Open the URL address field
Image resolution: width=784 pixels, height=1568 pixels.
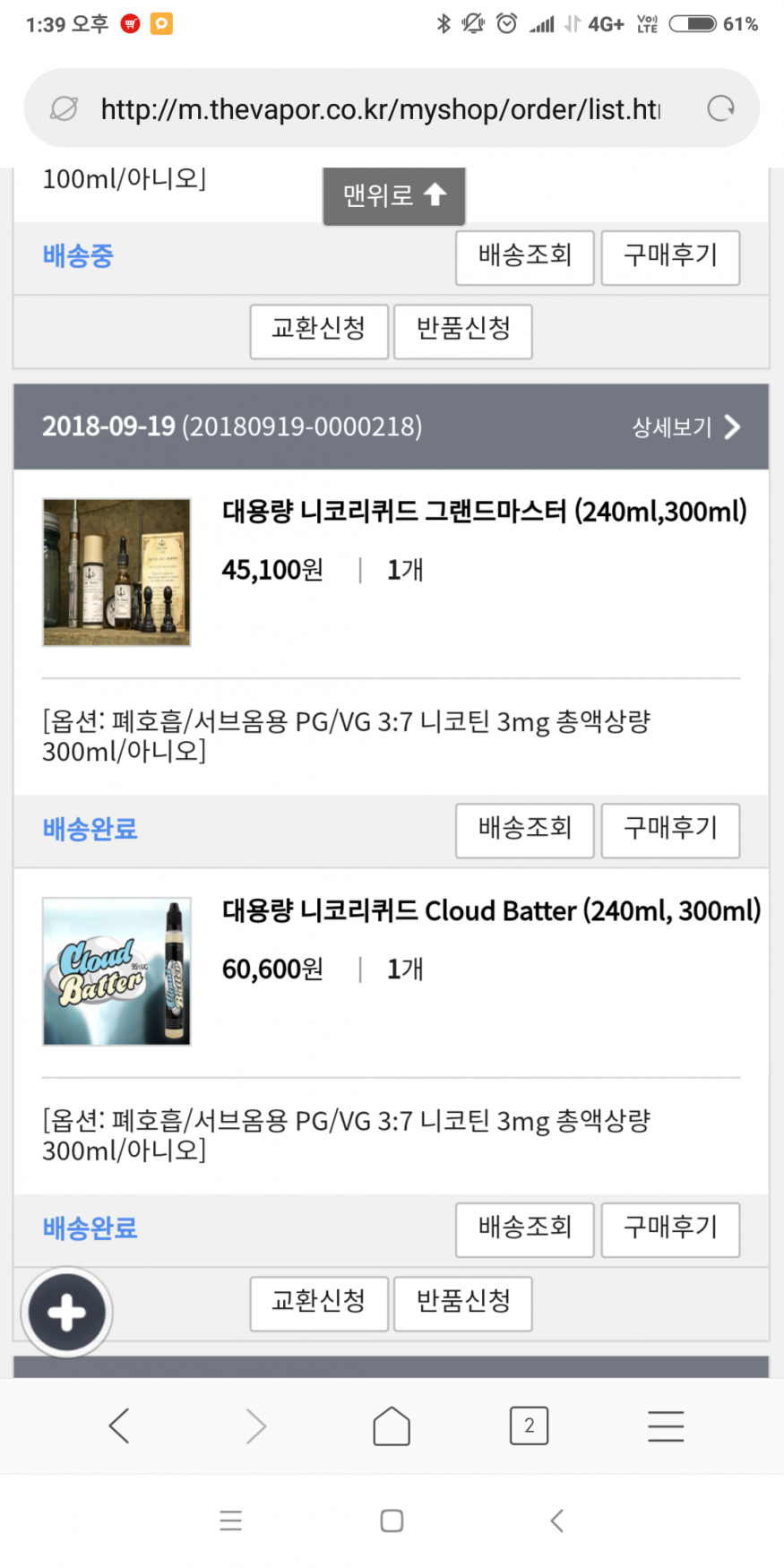pos(380,109)
